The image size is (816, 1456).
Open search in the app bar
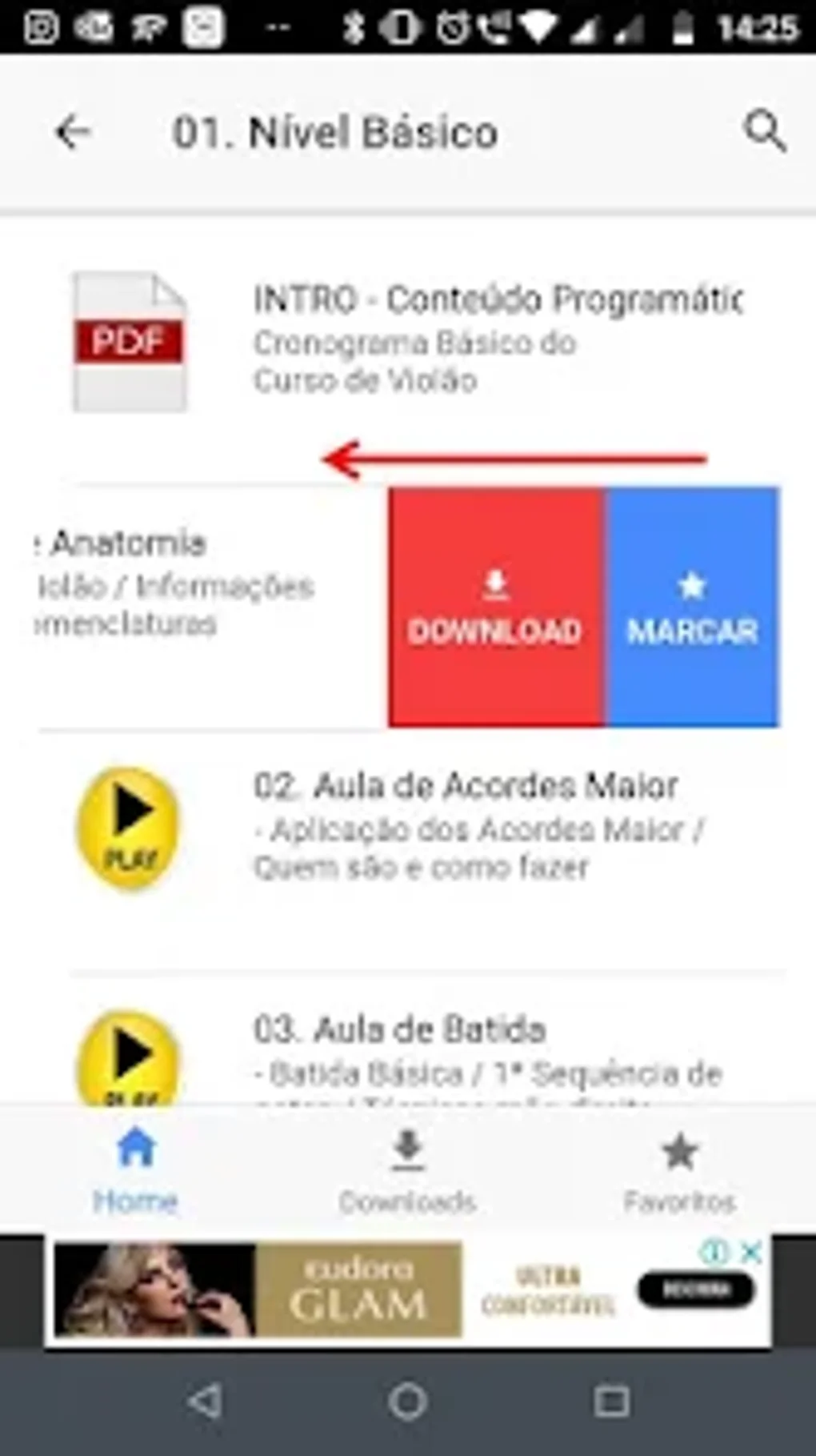(x=765, y=130)
